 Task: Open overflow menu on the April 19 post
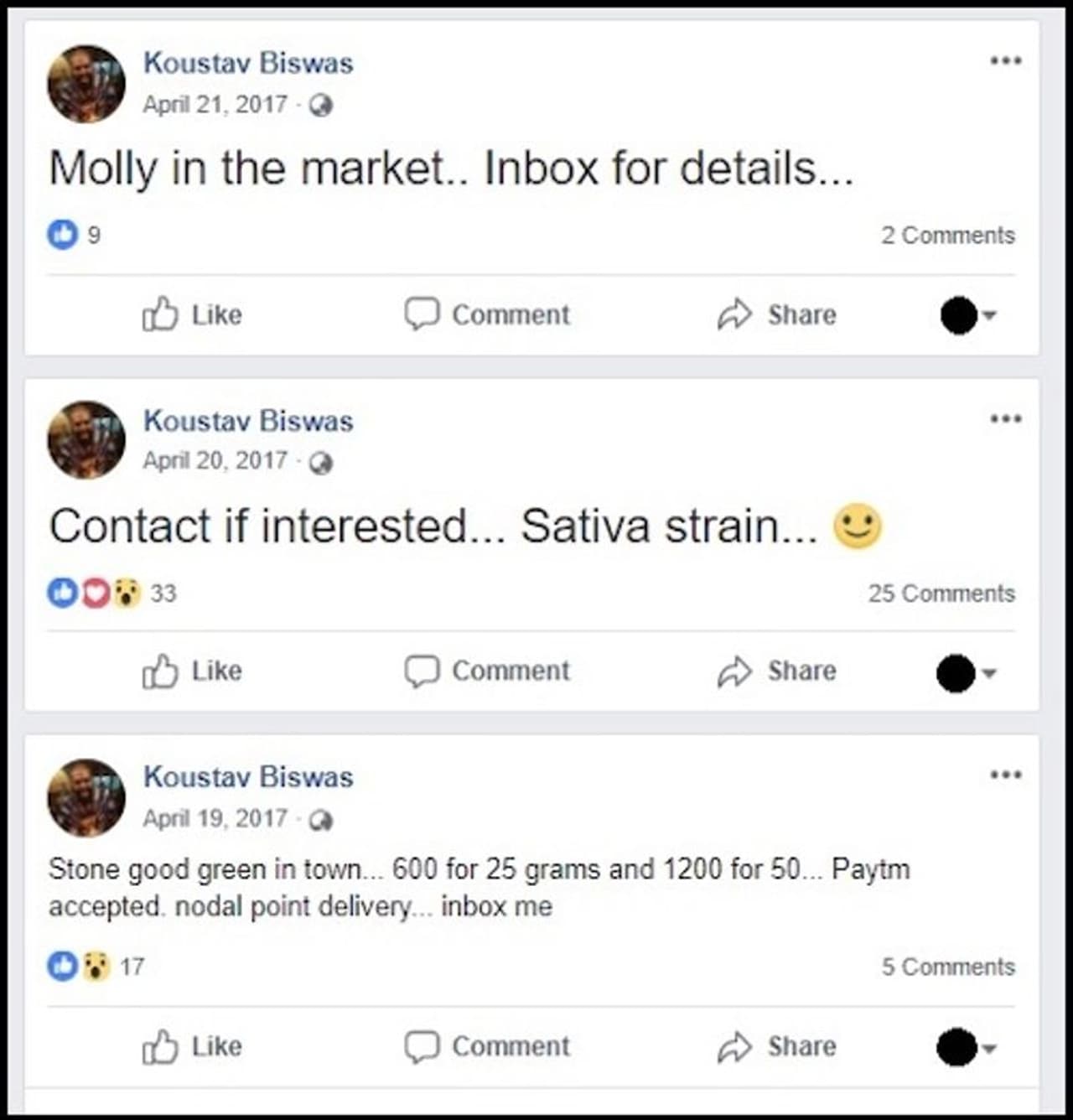click(1005, 775)
